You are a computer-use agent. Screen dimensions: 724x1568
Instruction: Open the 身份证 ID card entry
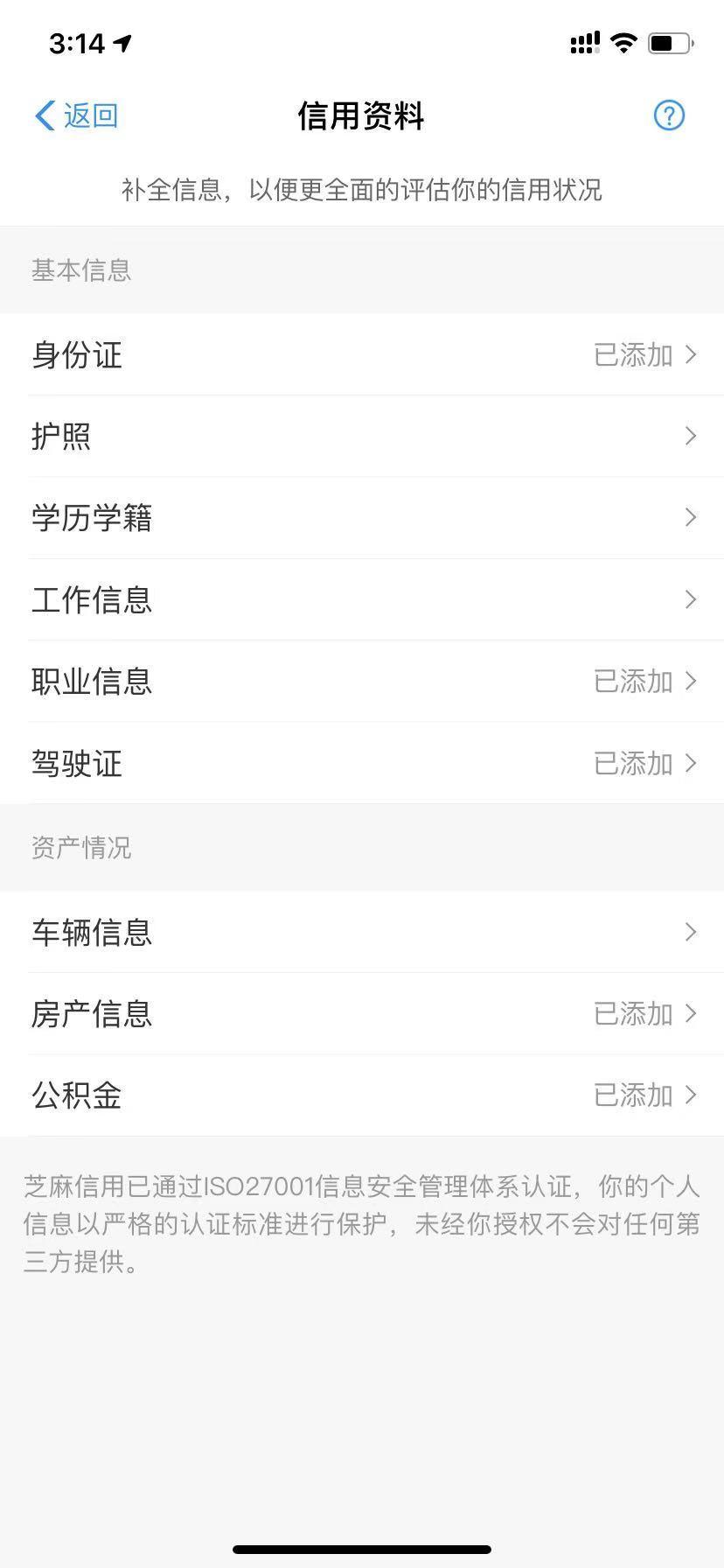362,355
